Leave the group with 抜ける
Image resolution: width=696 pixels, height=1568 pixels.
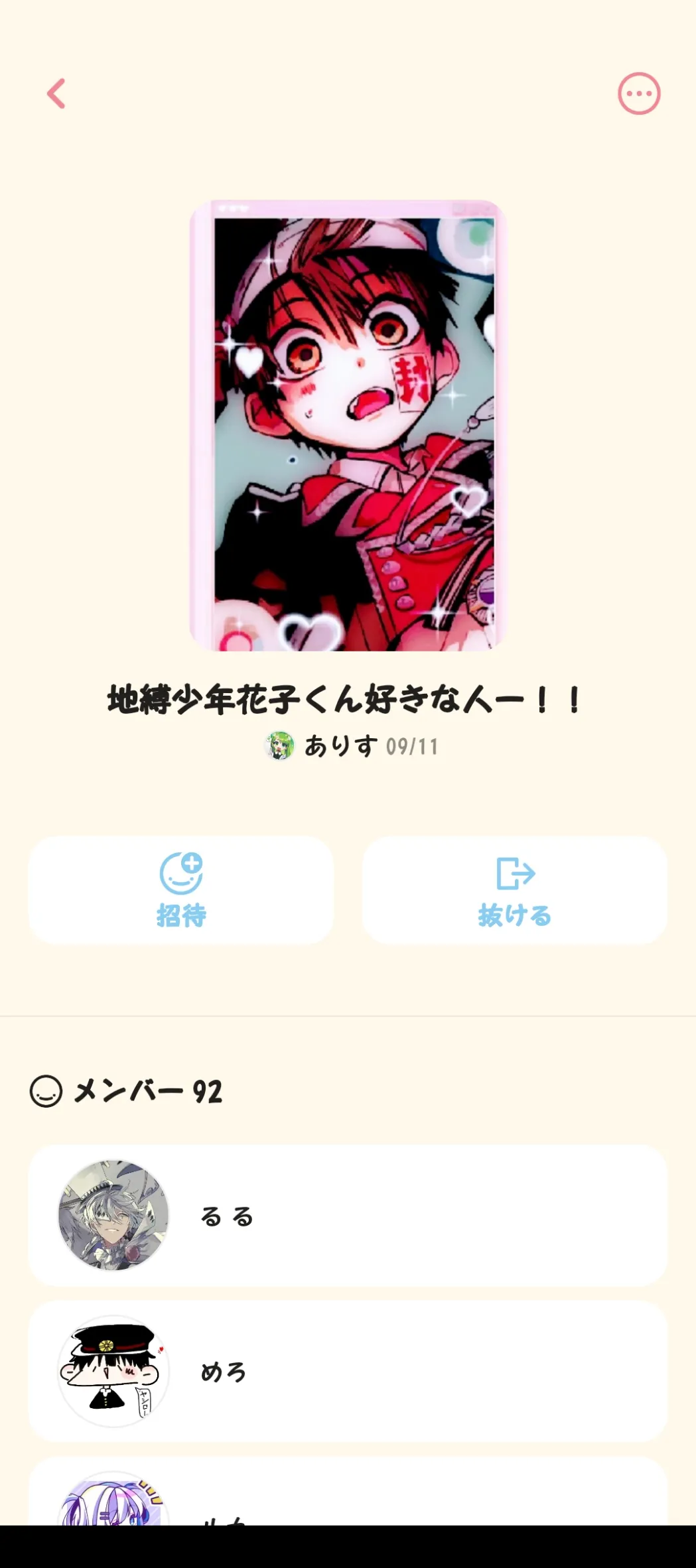pos(514,889)
